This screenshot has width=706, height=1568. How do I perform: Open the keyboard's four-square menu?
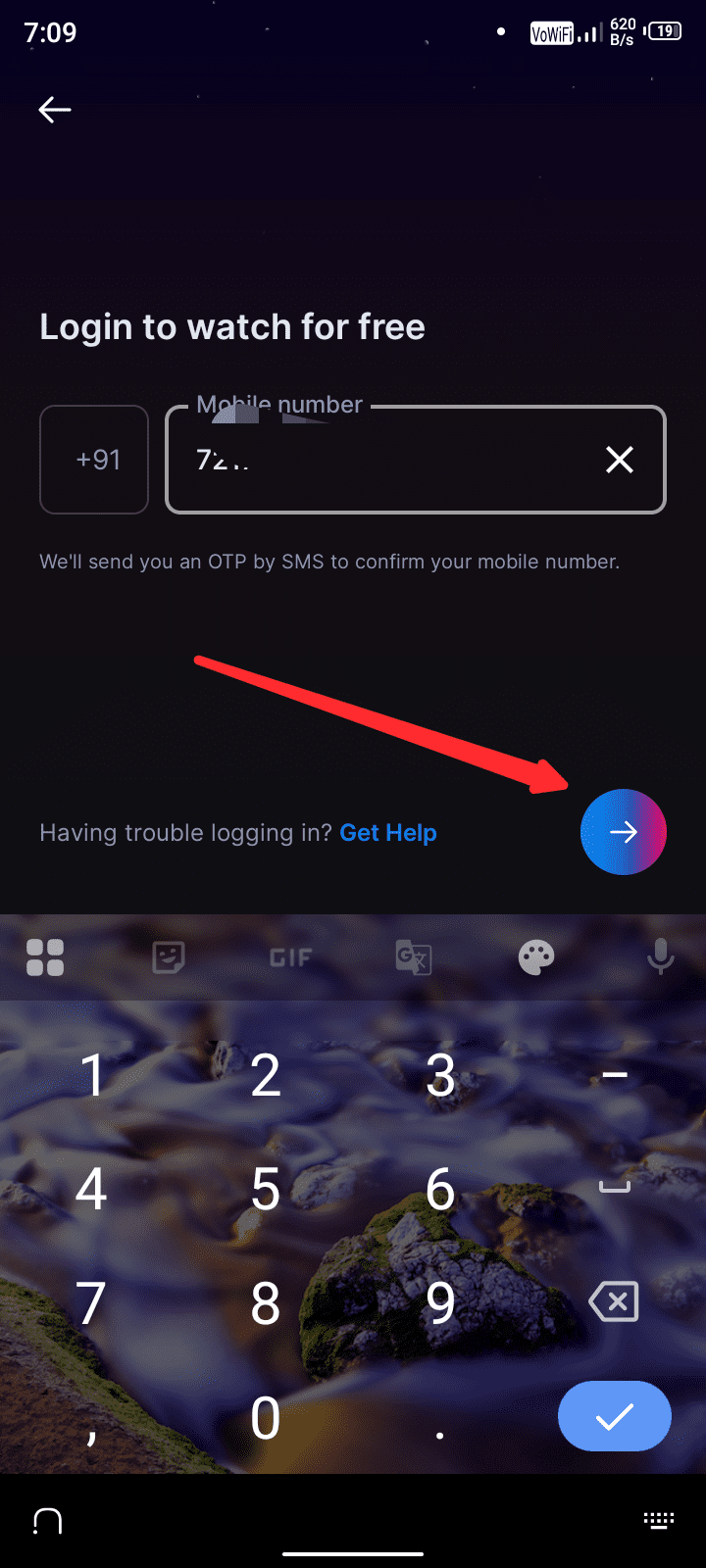tap(45, 957)
